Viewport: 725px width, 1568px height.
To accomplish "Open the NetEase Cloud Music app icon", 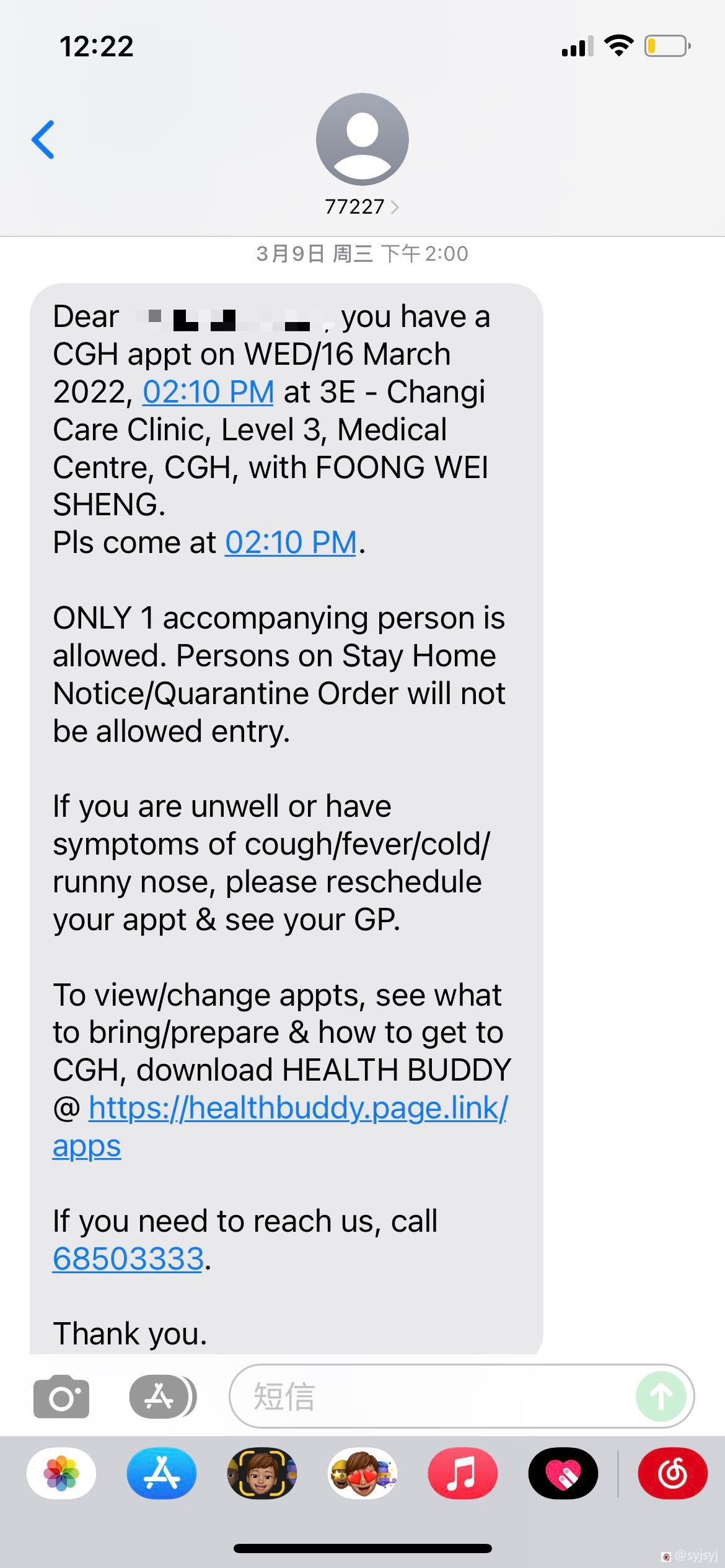I will click(672, 1473).
